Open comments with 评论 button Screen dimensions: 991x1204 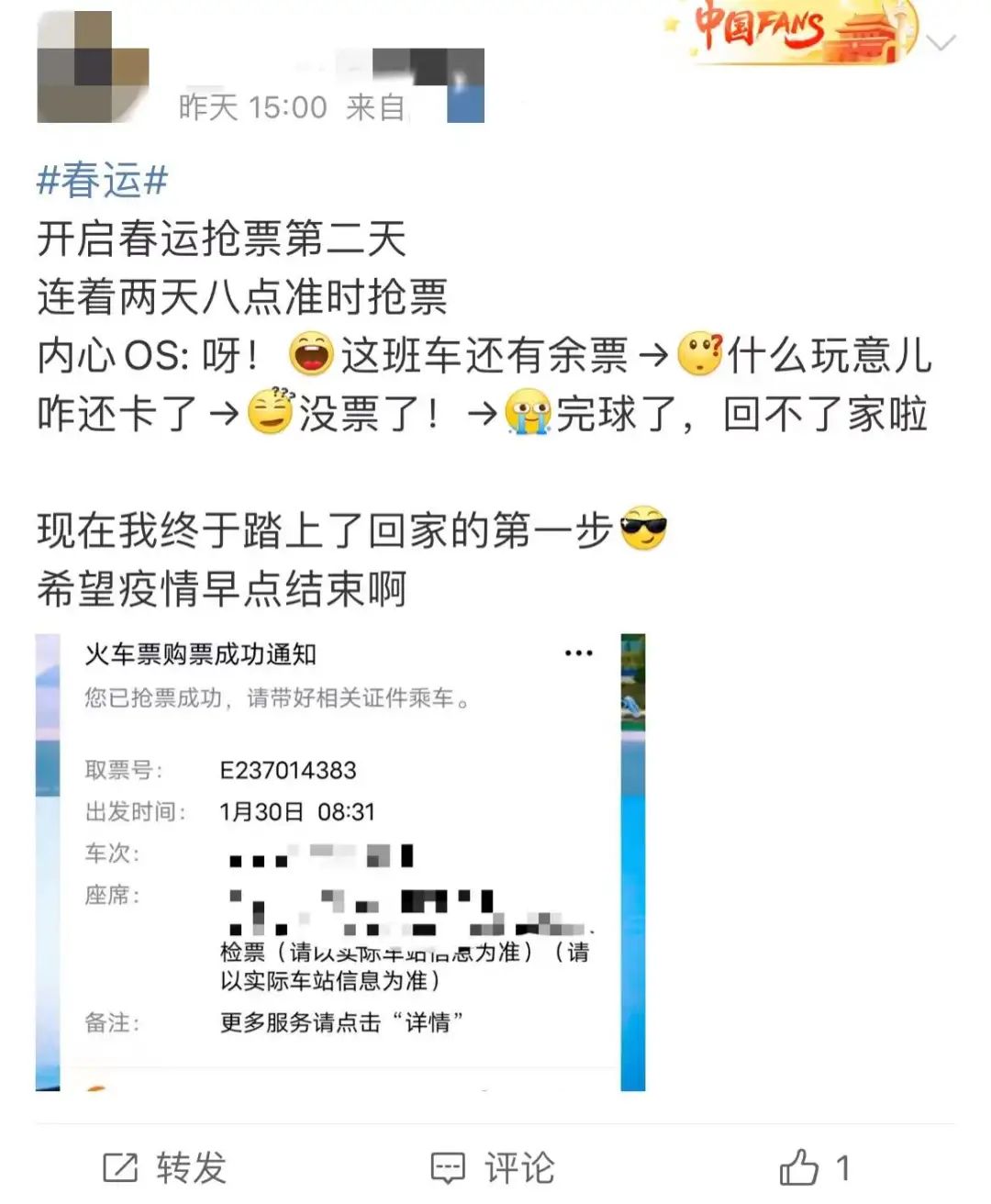click(x=494, y=1168)
